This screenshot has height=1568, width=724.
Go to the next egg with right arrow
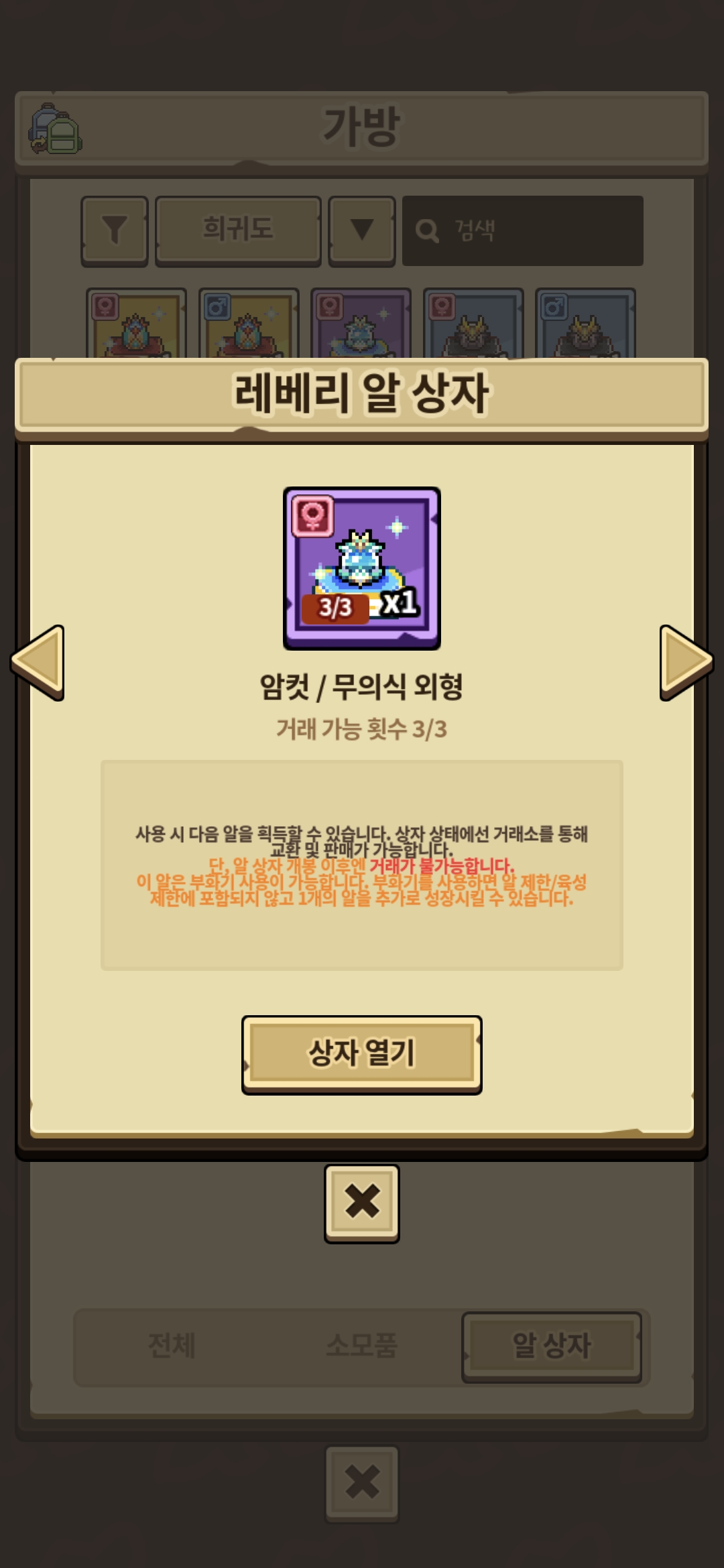pos(685,662)
